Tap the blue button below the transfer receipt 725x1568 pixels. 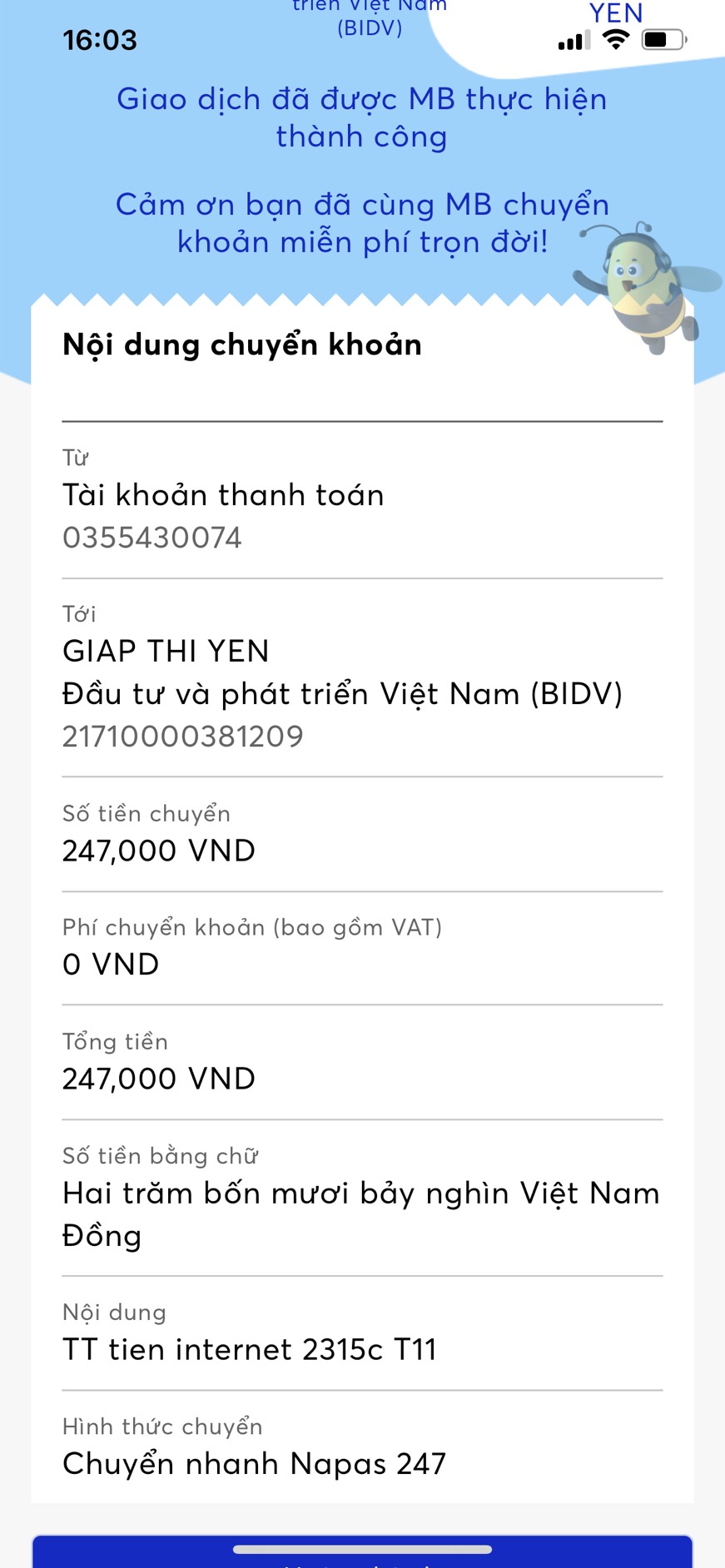click(x=362, y=1555)
